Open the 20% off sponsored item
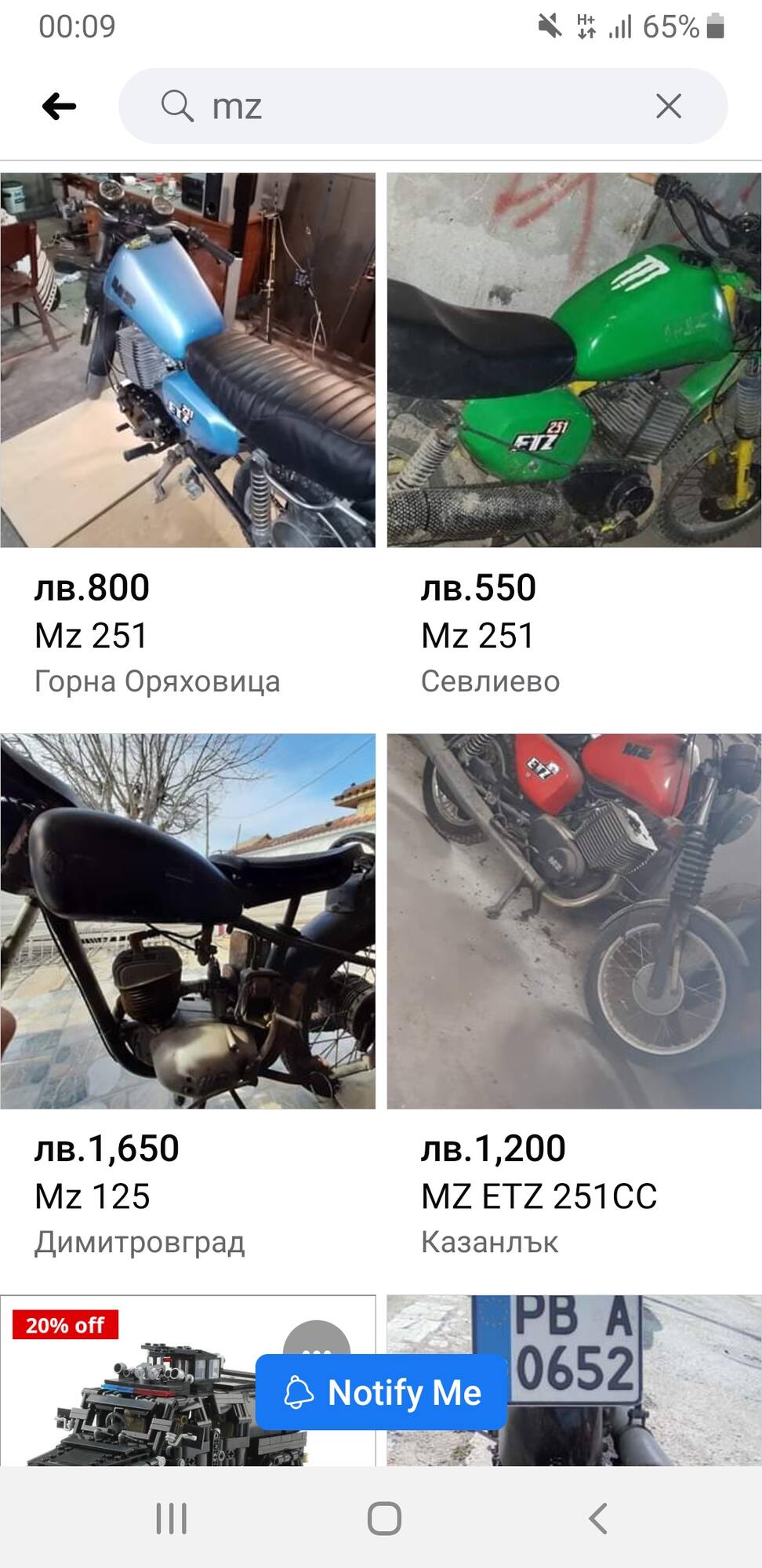762x1568 pixels. 133,1380
